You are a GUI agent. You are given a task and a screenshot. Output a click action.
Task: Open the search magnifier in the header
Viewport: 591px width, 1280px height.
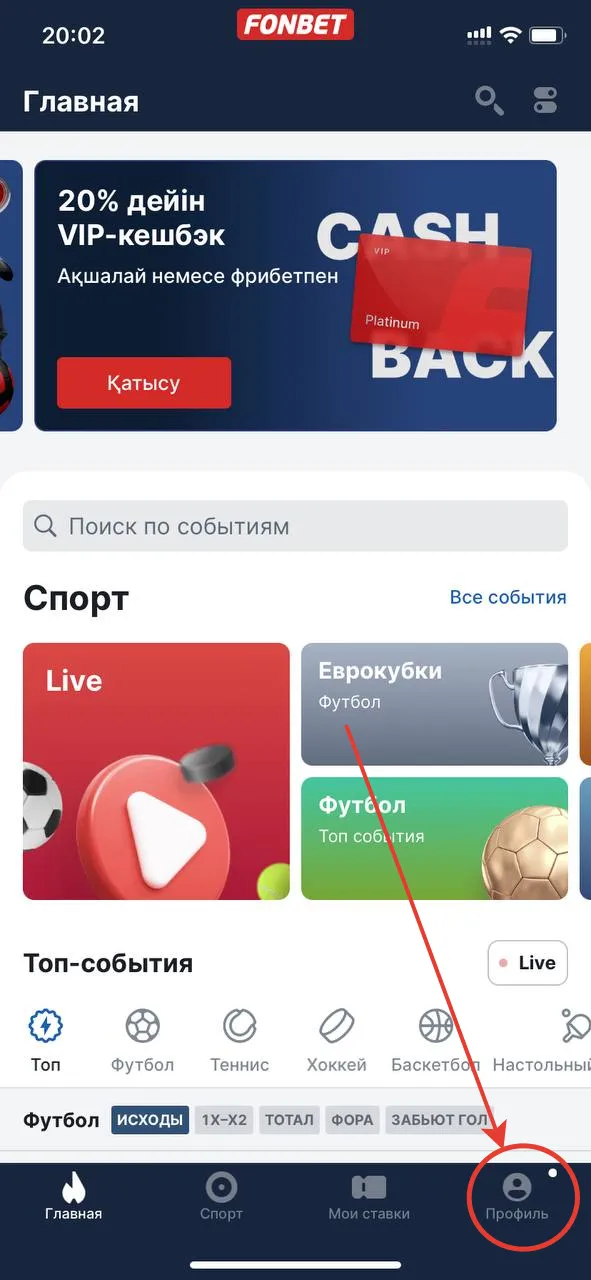point(489,100)
